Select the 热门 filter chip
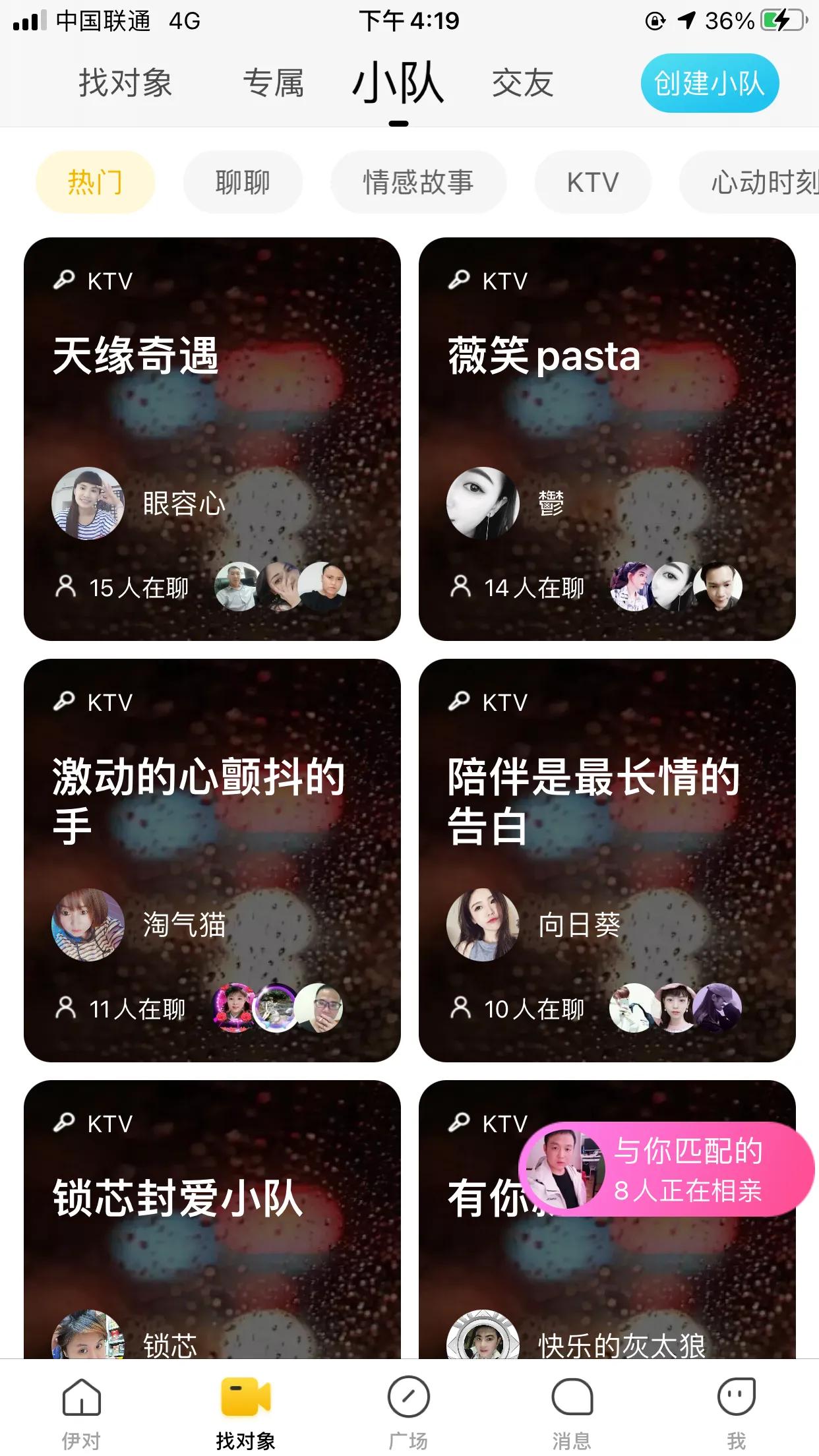The image size is (819, 1456). click(94, 182)
